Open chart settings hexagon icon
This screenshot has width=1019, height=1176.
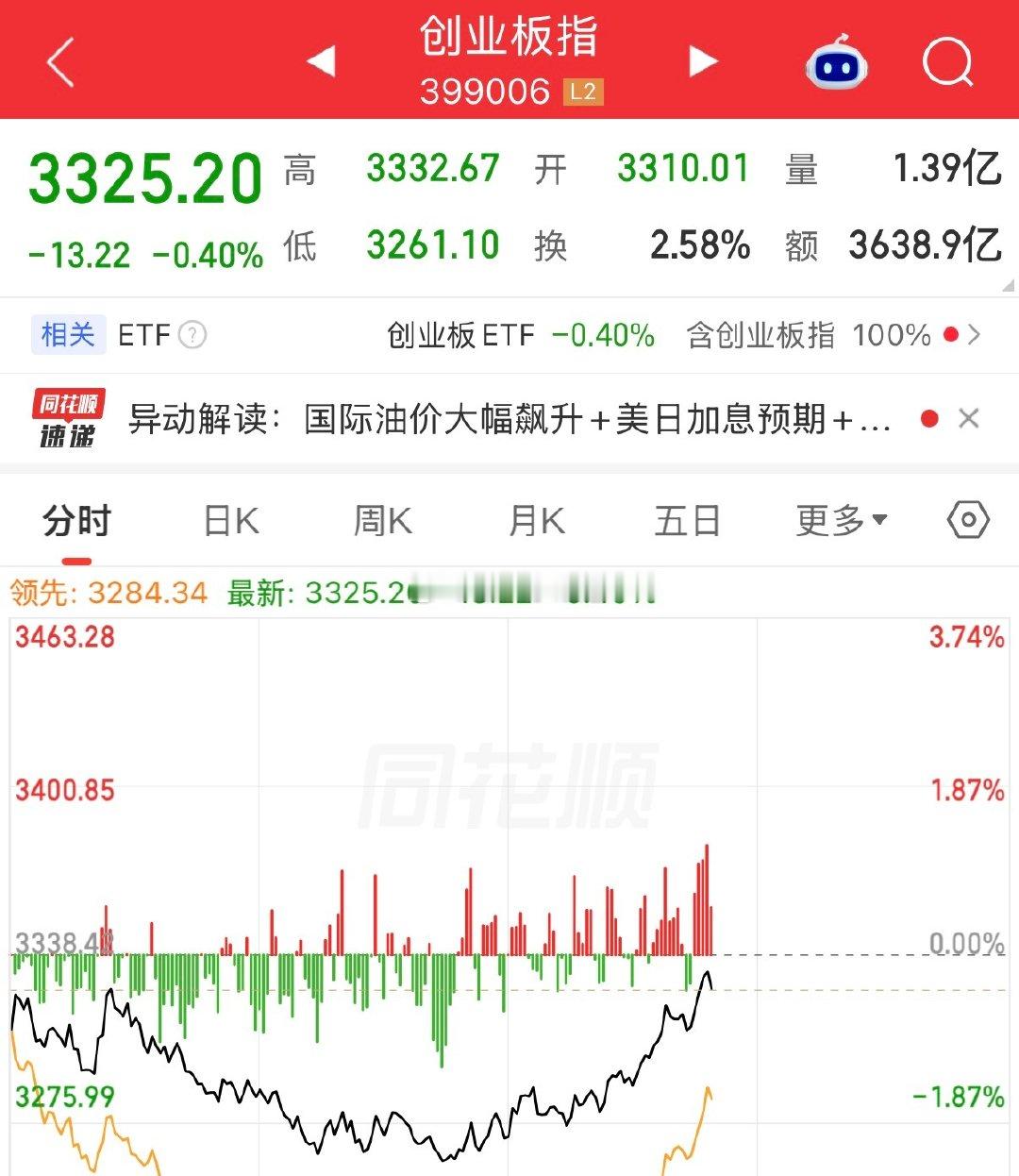tap(968, 520)
